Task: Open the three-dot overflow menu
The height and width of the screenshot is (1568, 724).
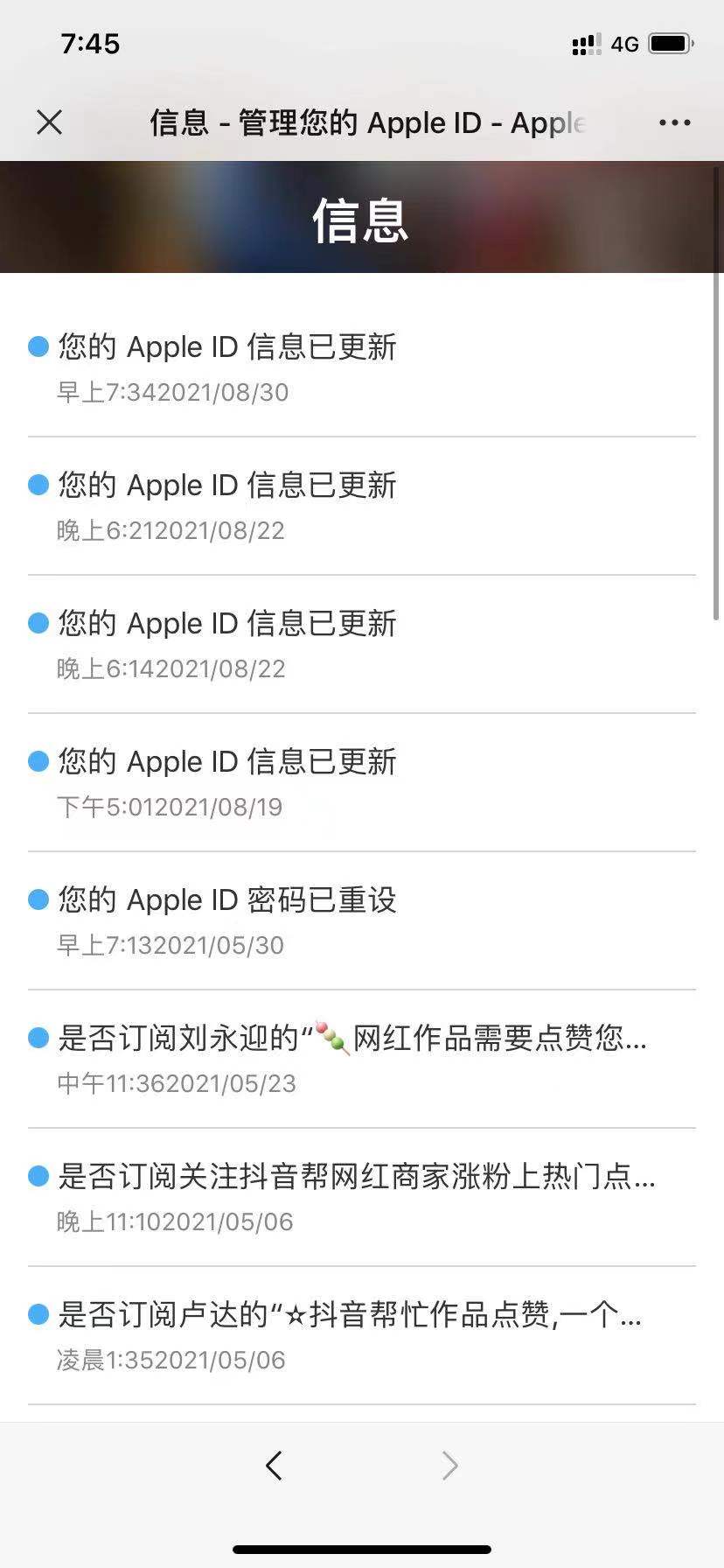Action: [674, 122]
